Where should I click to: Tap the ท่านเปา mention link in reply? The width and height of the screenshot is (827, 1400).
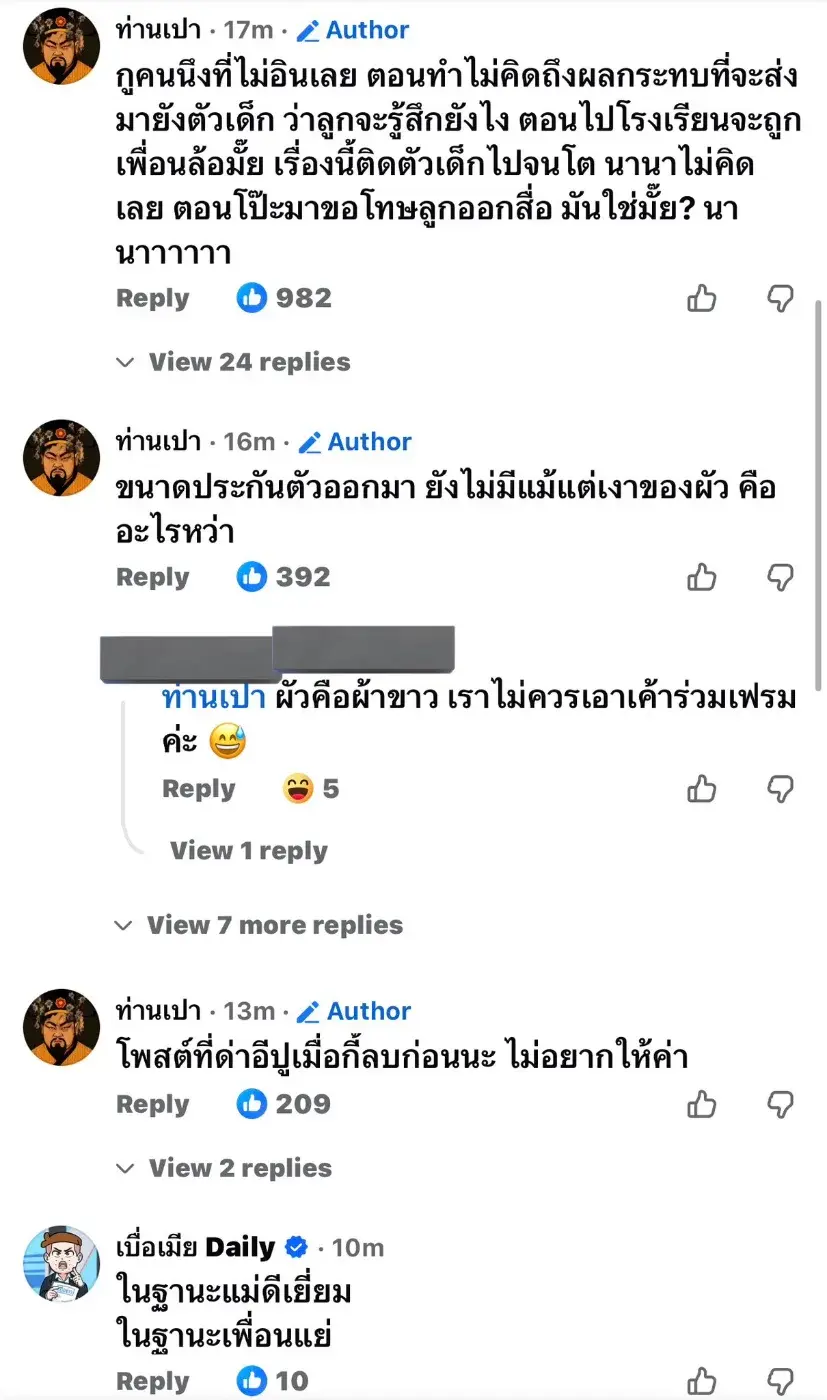[x=213, y=699]
